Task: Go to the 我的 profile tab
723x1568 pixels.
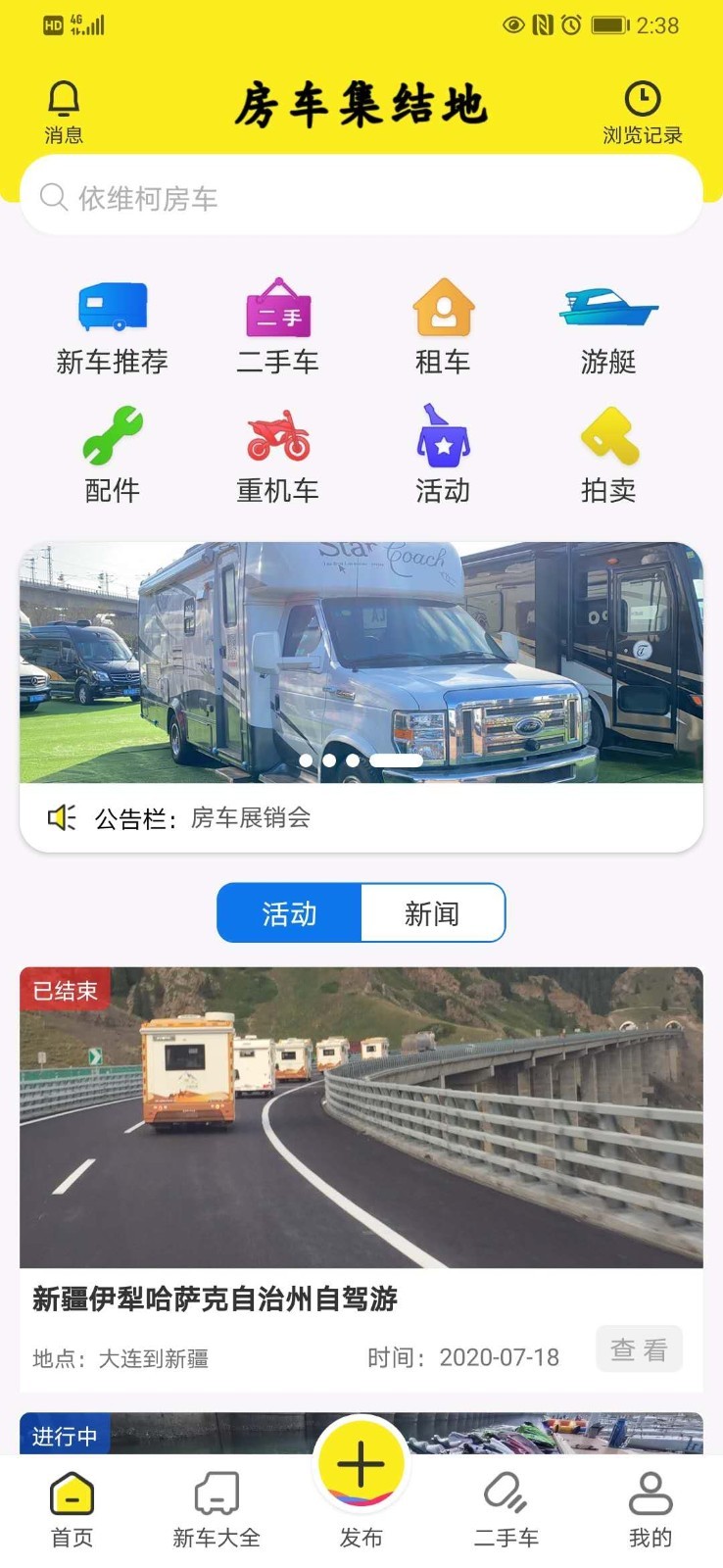Action: click(x=651, y=1509)
